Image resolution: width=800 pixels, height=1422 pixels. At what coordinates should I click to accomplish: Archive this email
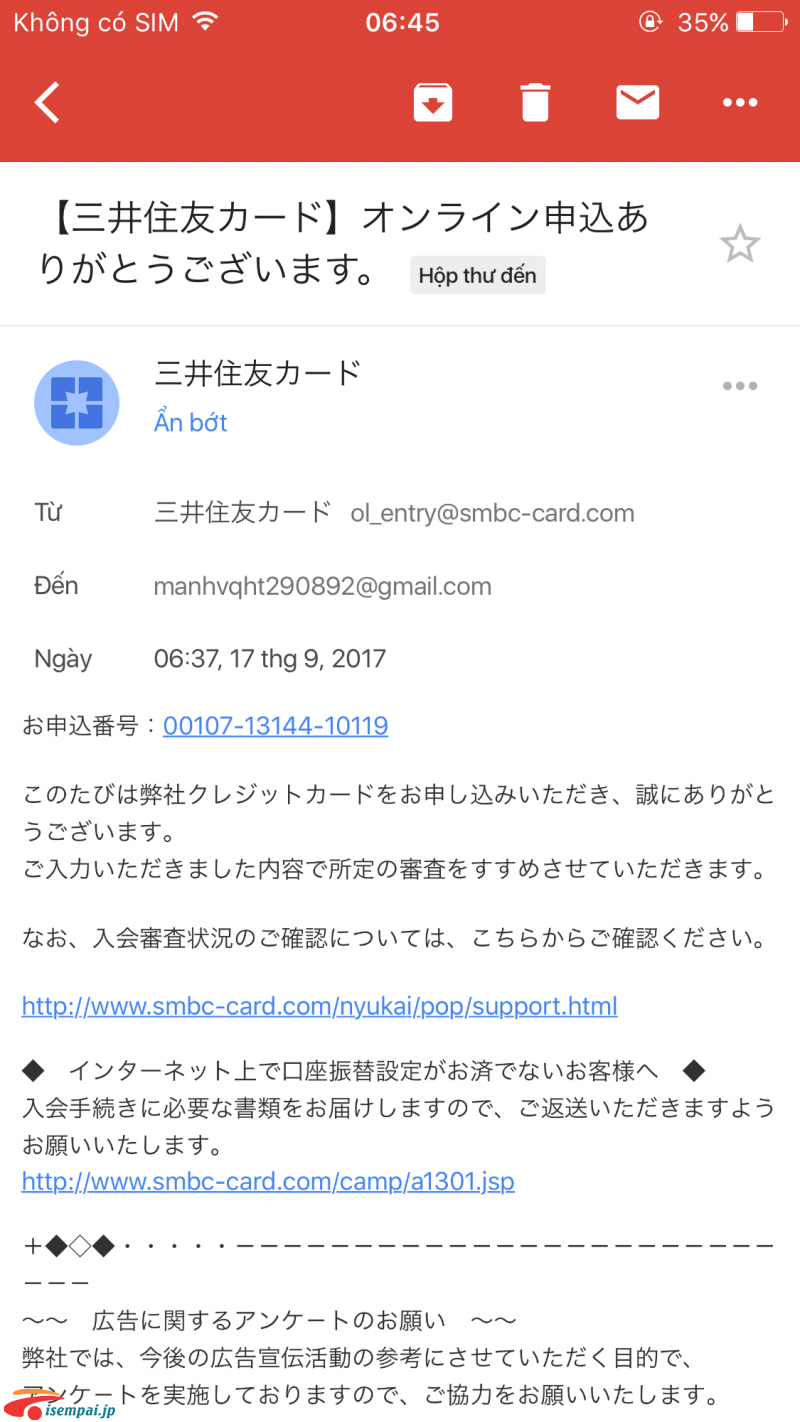point(433,102)
